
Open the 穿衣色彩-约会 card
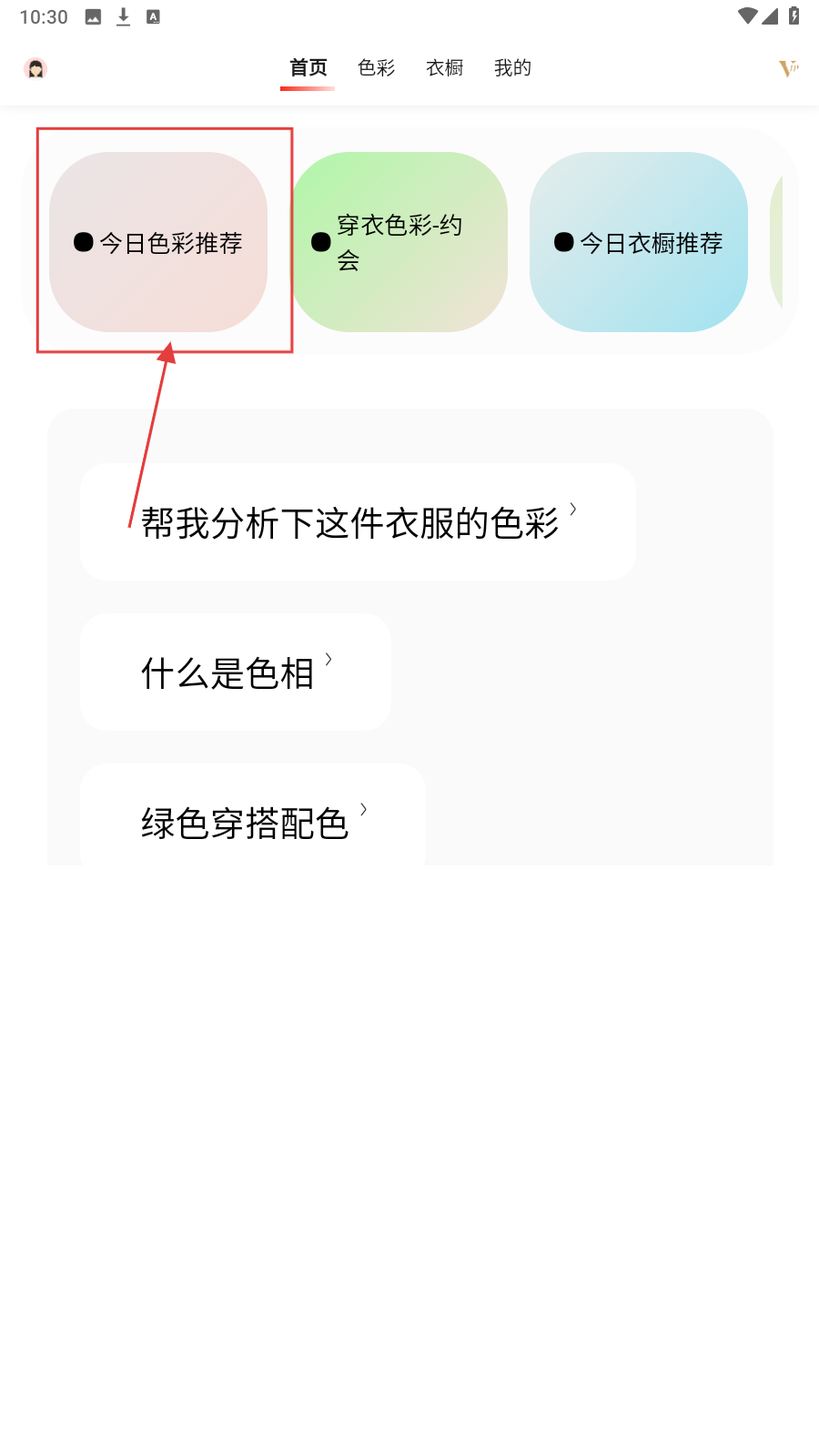[399, 242]
